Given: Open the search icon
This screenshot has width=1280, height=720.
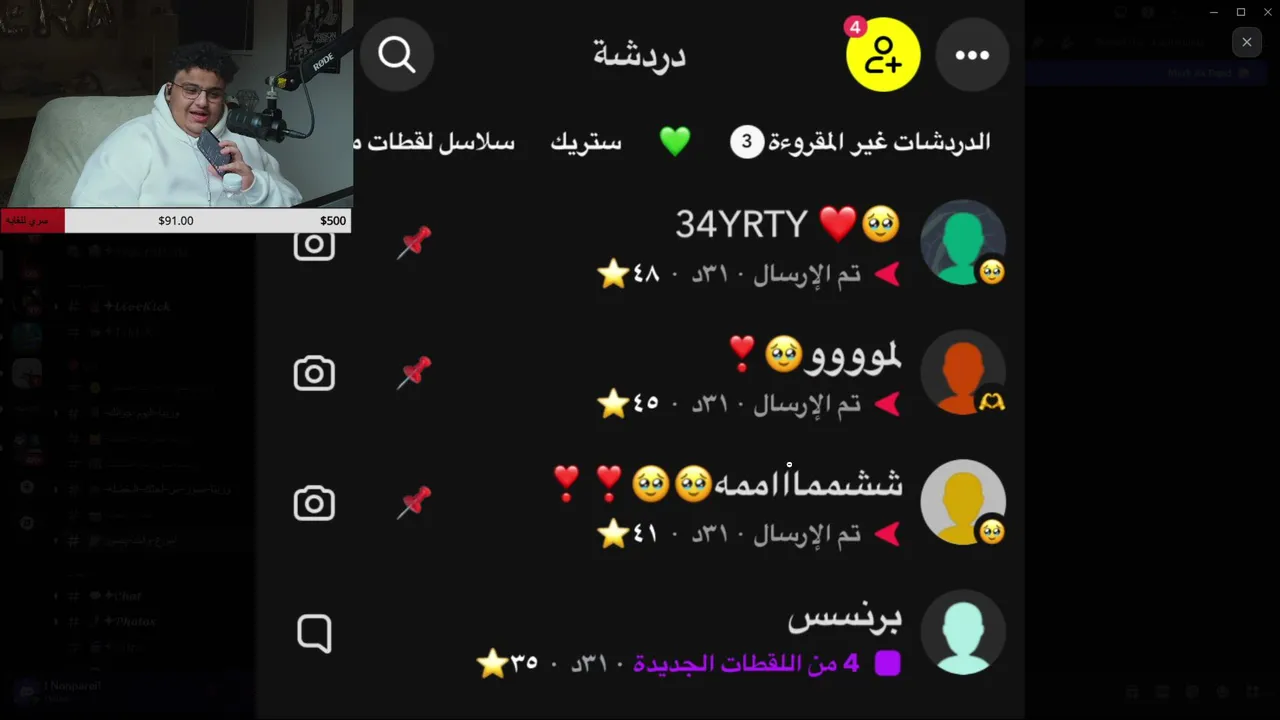Looking at the screenshot, I should click(x=397, y=55).
